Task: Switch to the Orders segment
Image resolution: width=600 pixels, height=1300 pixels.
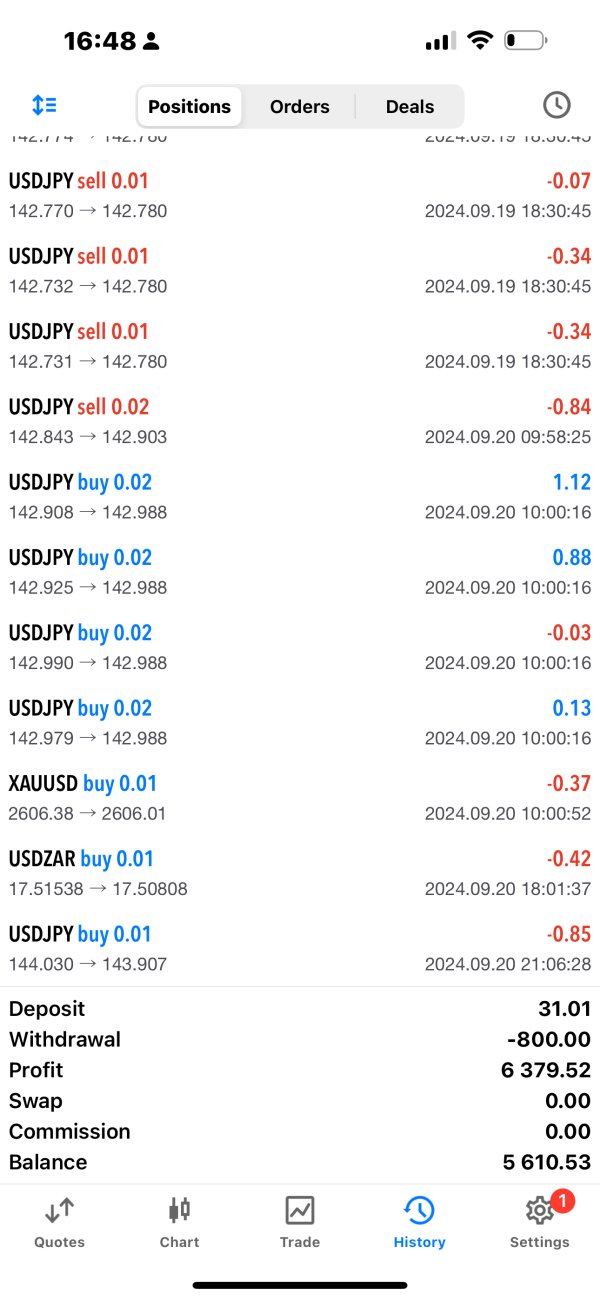Action: point(299,106)
